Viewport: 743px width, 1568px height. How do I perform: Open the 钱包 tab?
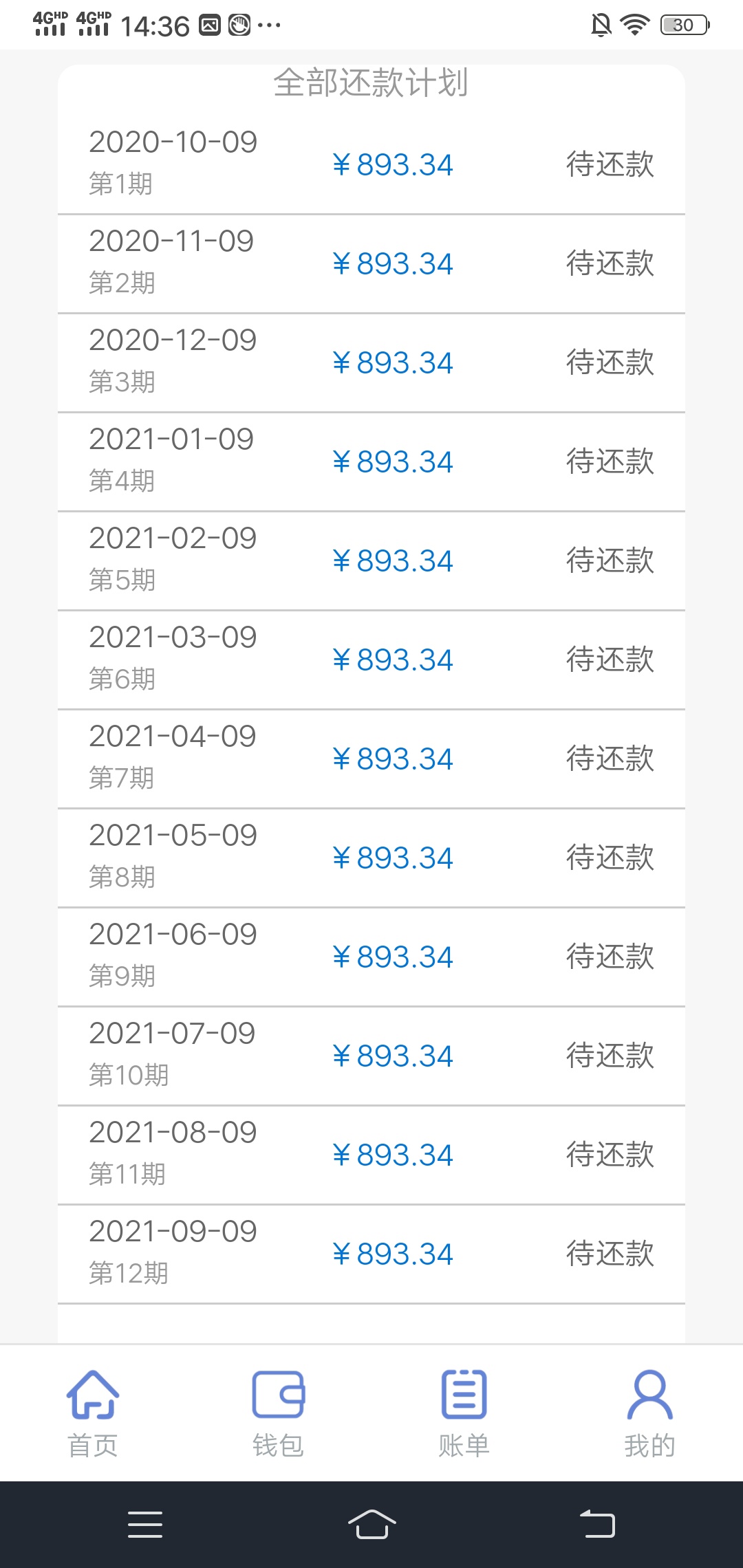pyautogui.click(x=279, y=1413)
